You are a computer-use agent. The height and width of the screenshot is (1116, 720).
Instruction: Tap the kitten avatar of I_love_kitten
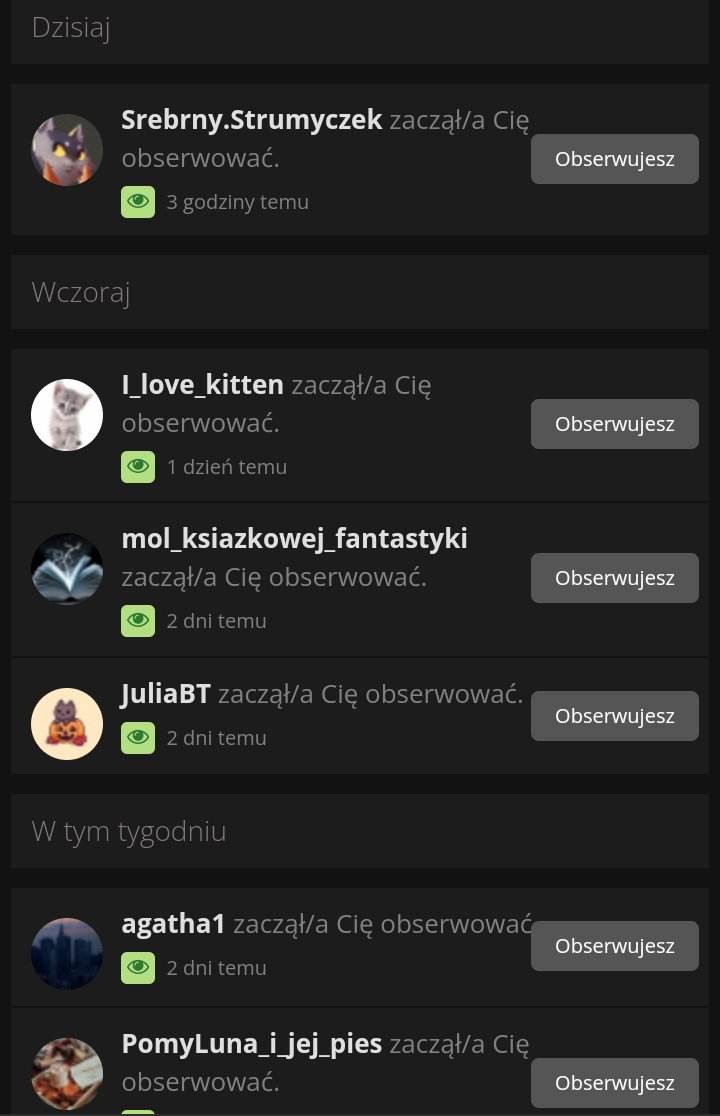click(x=67, y=415)
